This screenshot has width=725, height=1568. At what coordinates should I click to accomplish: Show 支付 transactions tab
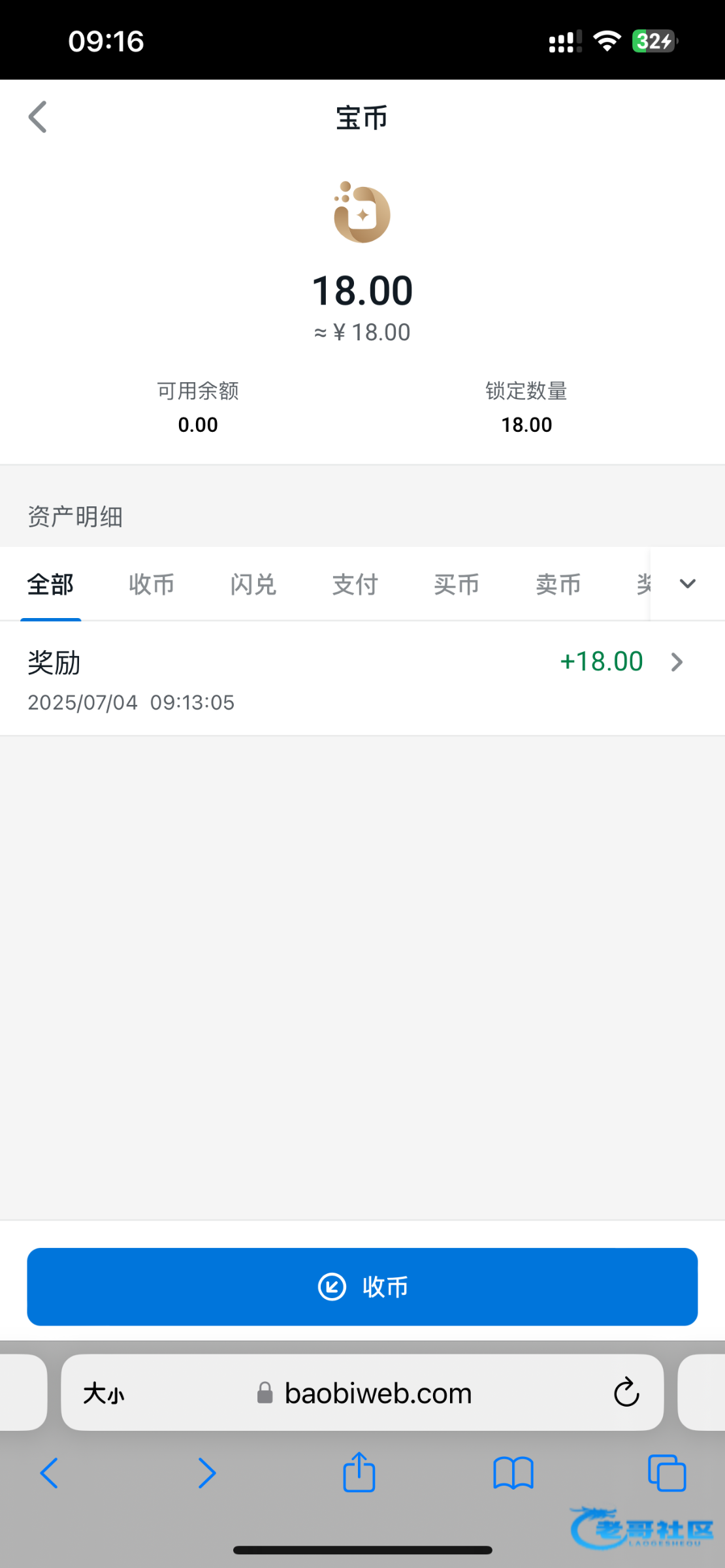coord(355,584)
